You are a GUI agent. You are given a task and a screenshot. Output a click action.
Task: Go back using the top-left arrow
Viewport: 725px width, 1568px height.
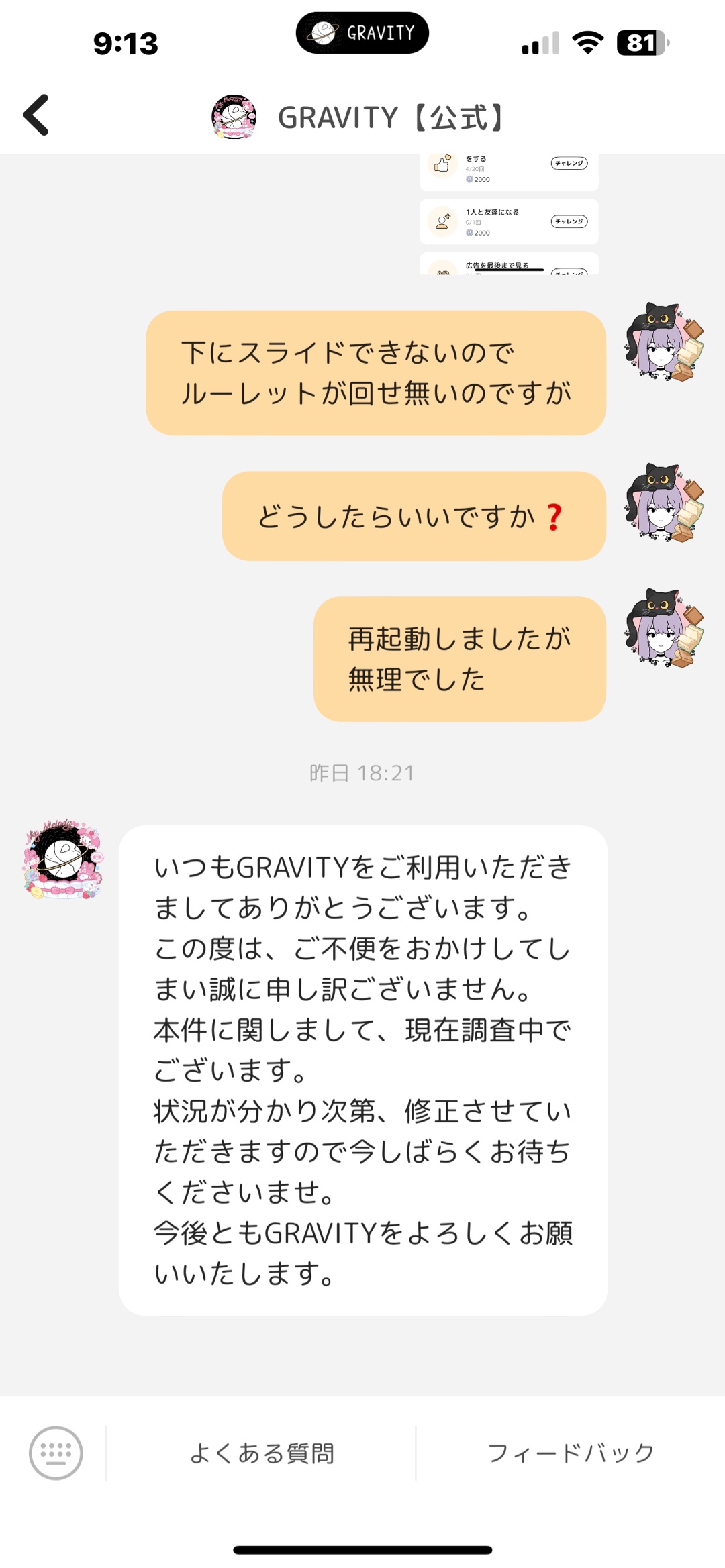pyautogui.click(x=36, y=115)
